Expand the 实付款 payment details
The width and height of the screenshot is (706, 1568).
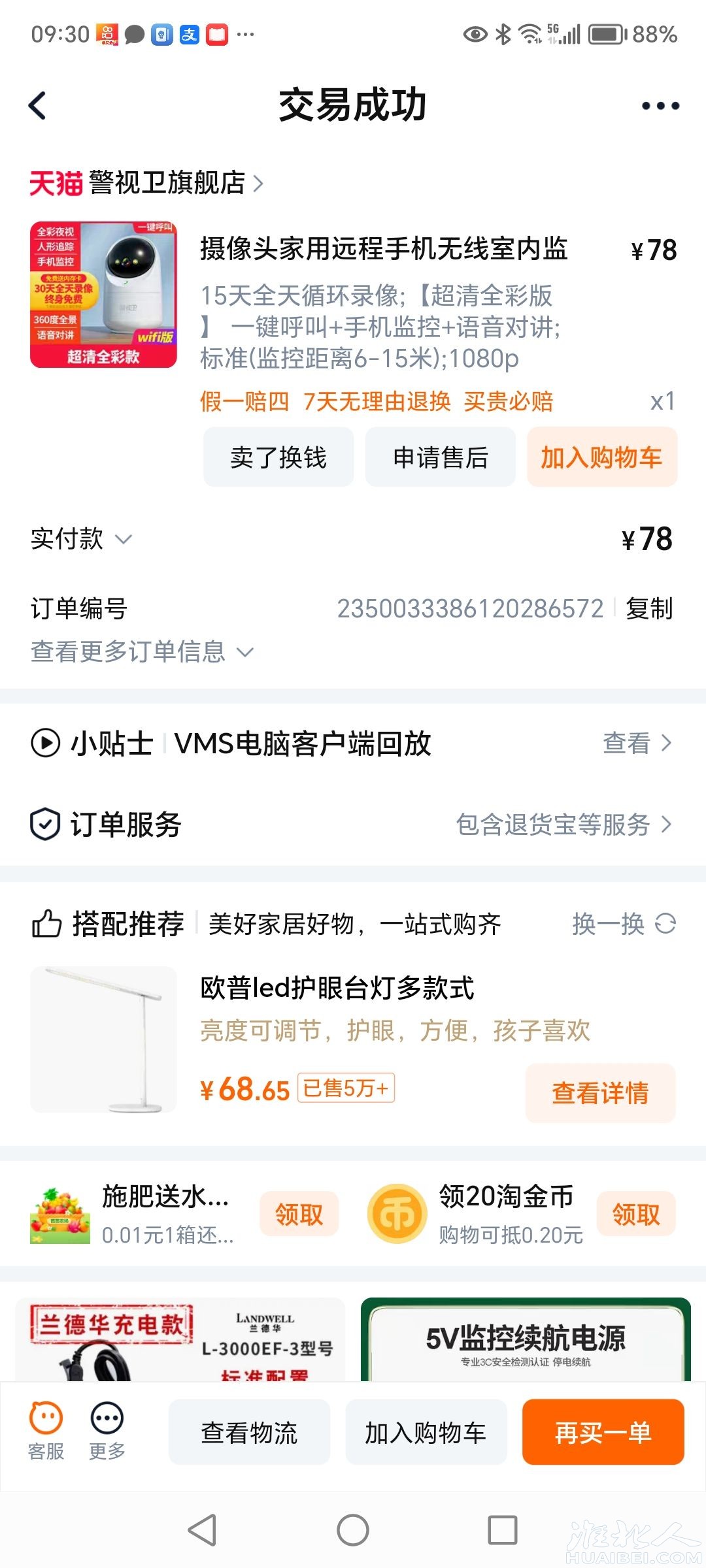click(82, 539)
